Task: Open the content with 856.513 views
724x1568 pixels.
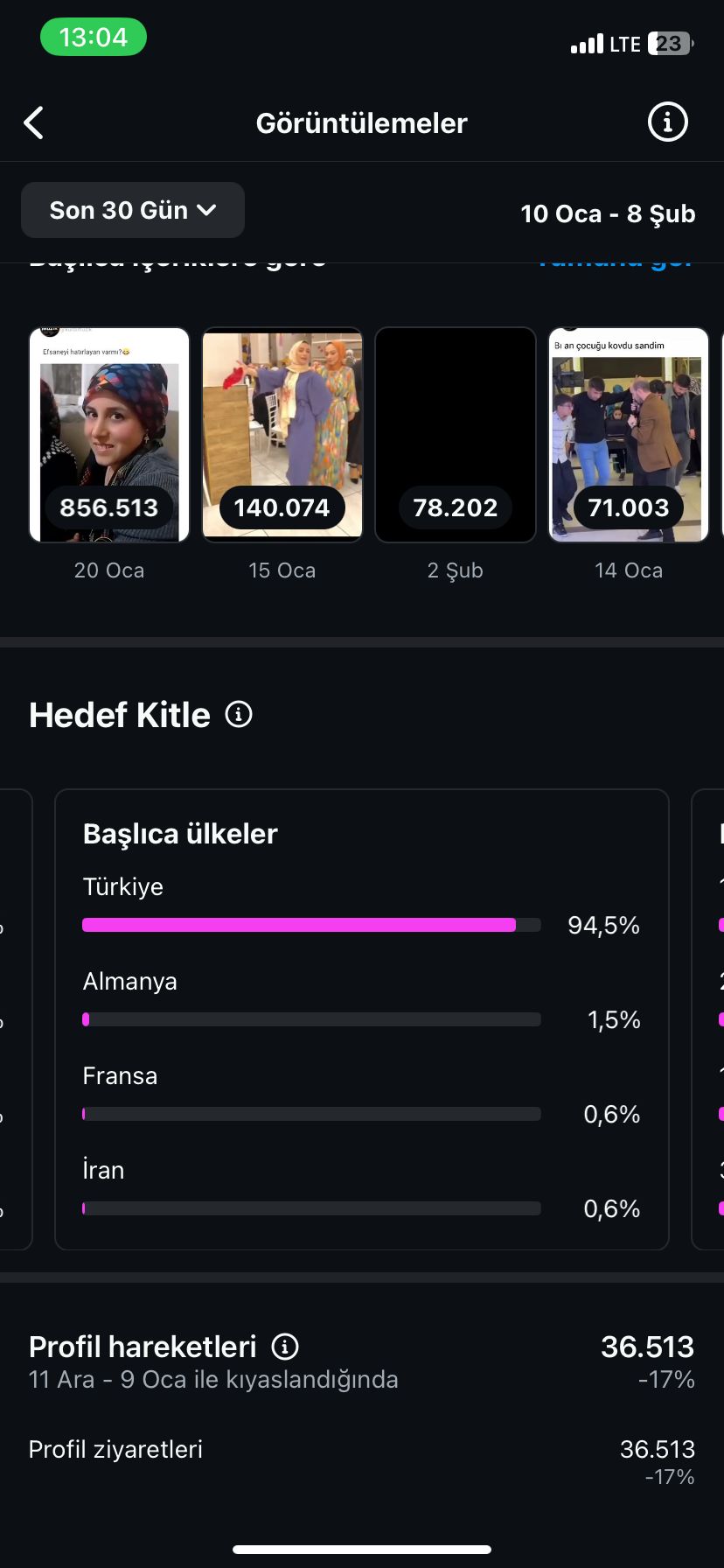Action: pyautogui.click(x=109, y=435)
